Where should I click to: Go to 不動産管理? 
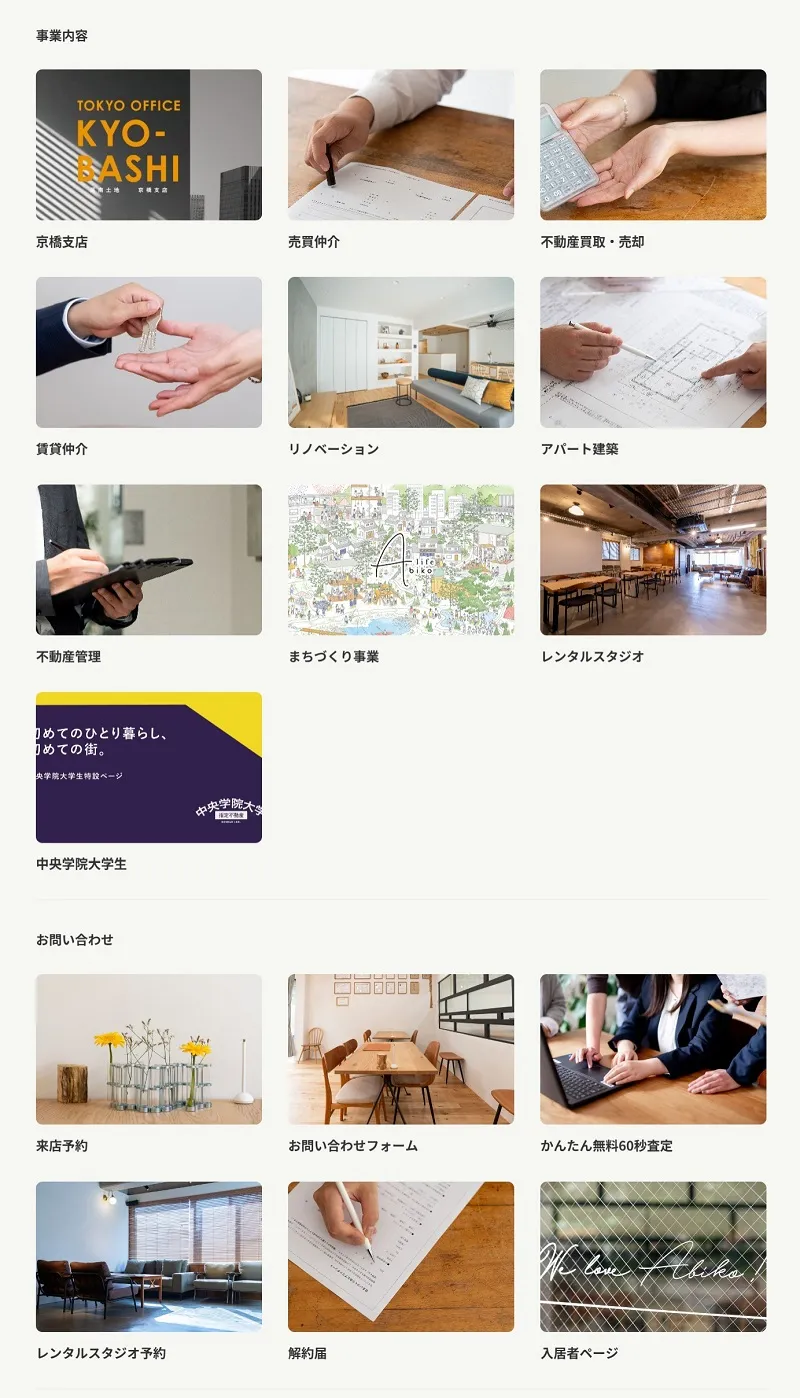pyautogui.click(x=148, y=560)
